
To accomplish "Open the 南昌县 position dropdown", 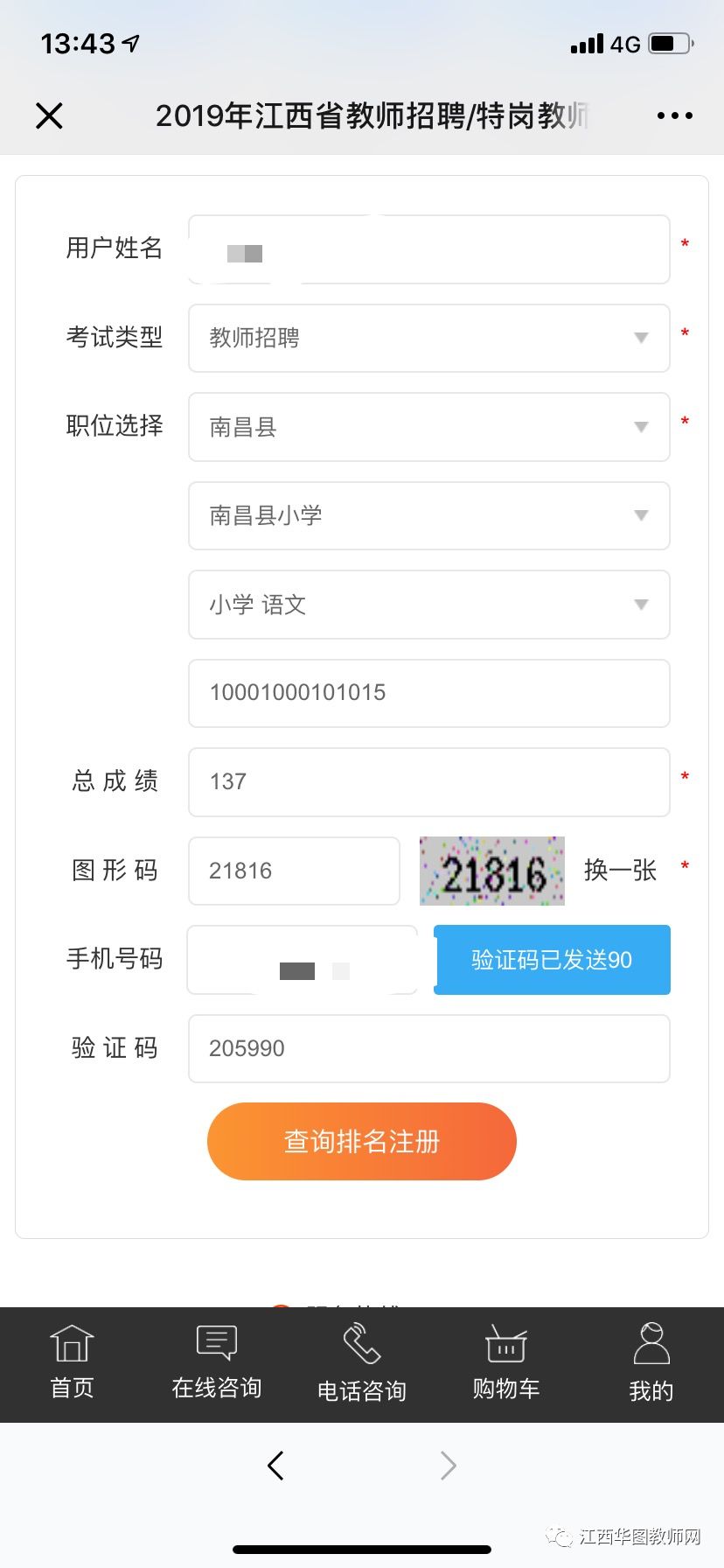I will [x=428, y=427].
